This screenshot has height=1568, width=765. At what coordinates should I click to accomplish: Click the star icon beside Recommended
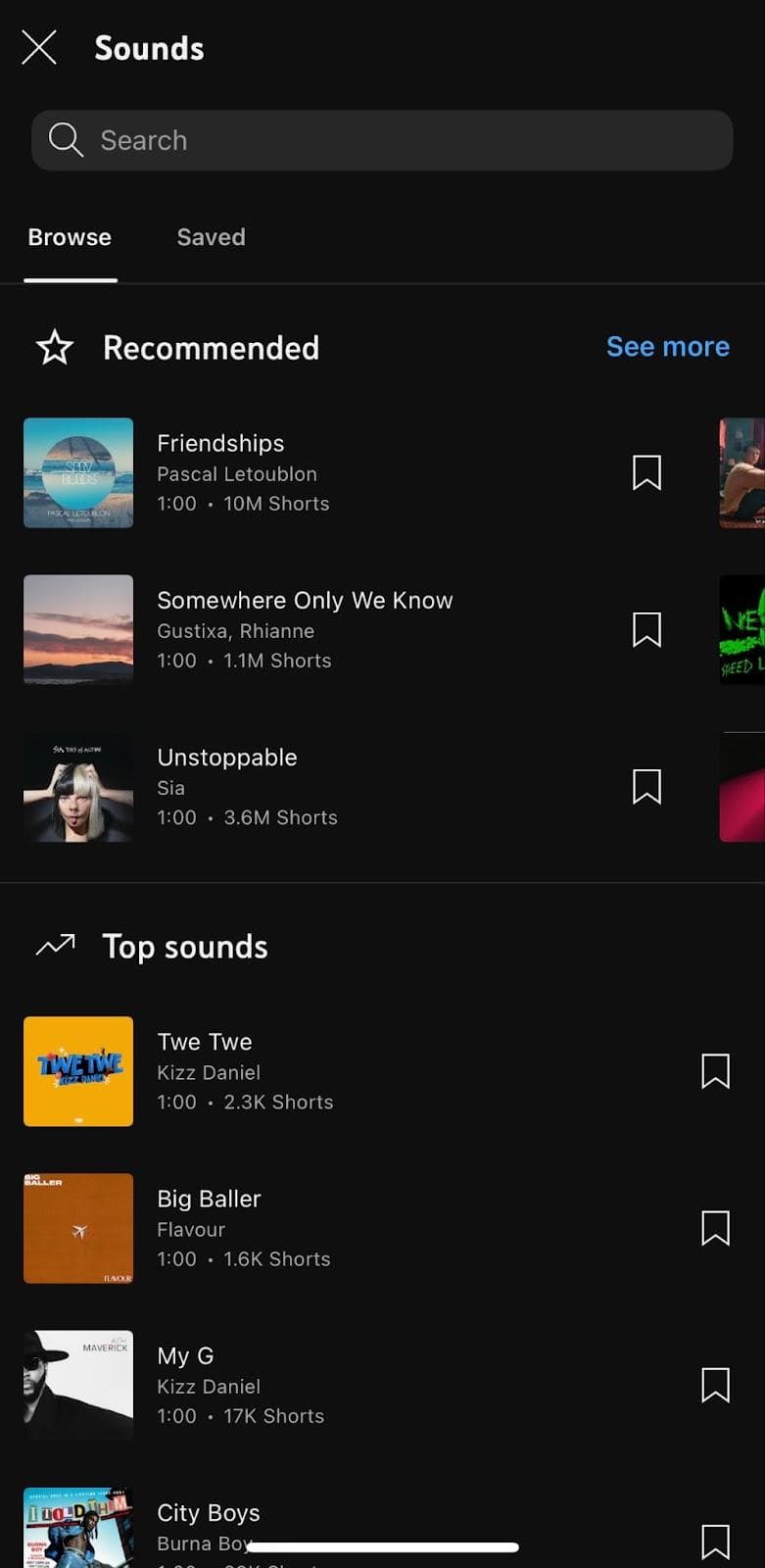[54, 348]
